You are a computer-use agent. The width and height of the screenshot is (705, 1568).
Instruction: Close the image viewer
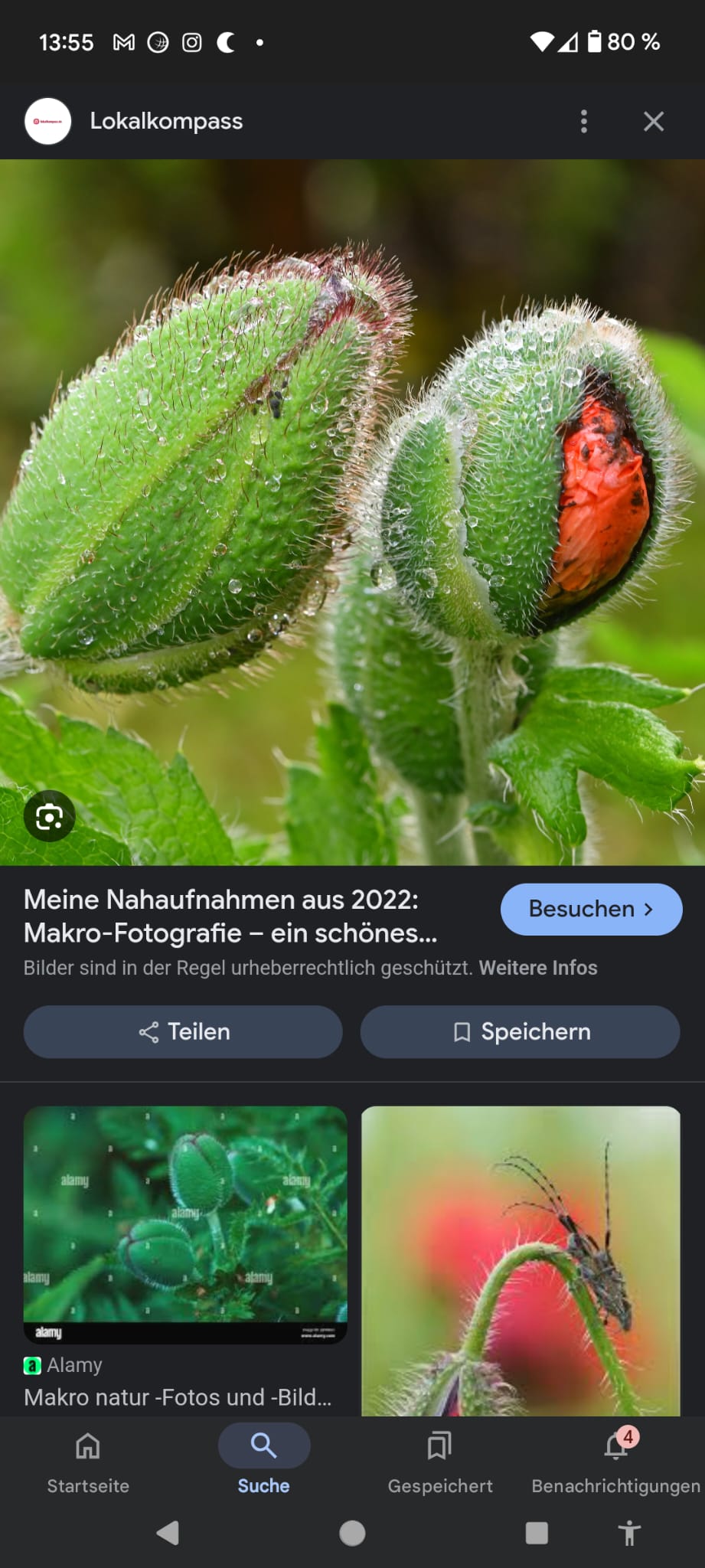(x=653, y=121)
